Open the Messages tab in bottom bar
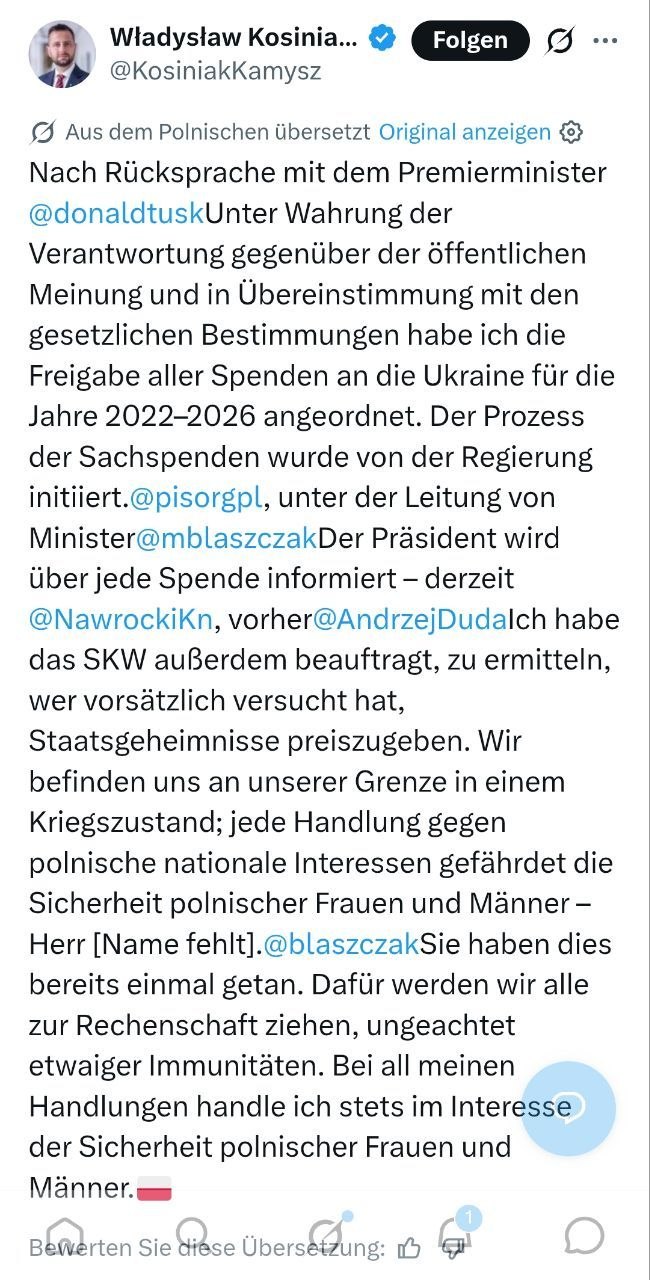Screen dimensions: 650x1280 click(x=584, y=1236)
